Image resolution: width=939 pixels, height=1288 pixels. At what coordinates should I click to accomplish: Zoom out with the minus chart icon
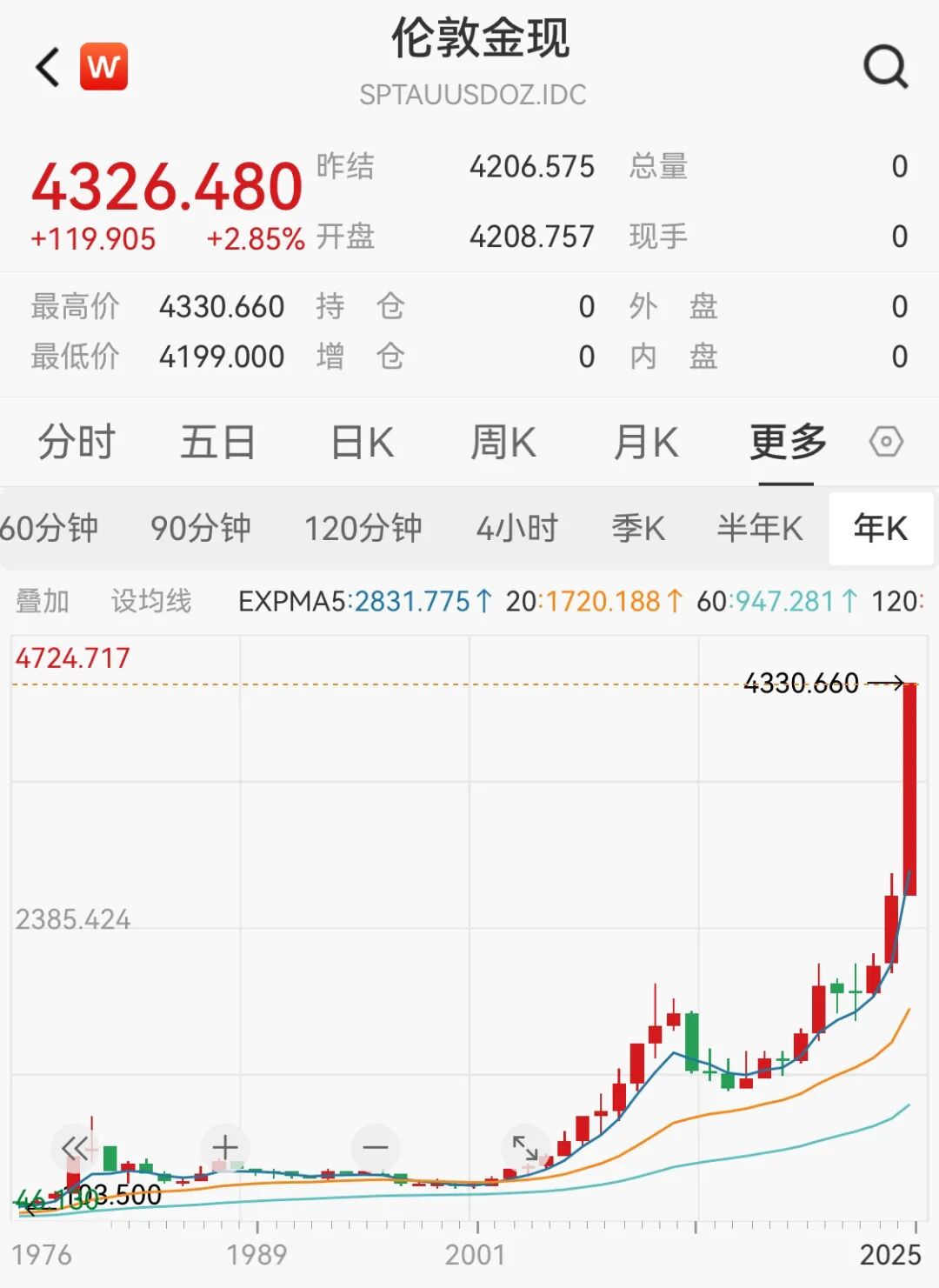pos(374,1148)
